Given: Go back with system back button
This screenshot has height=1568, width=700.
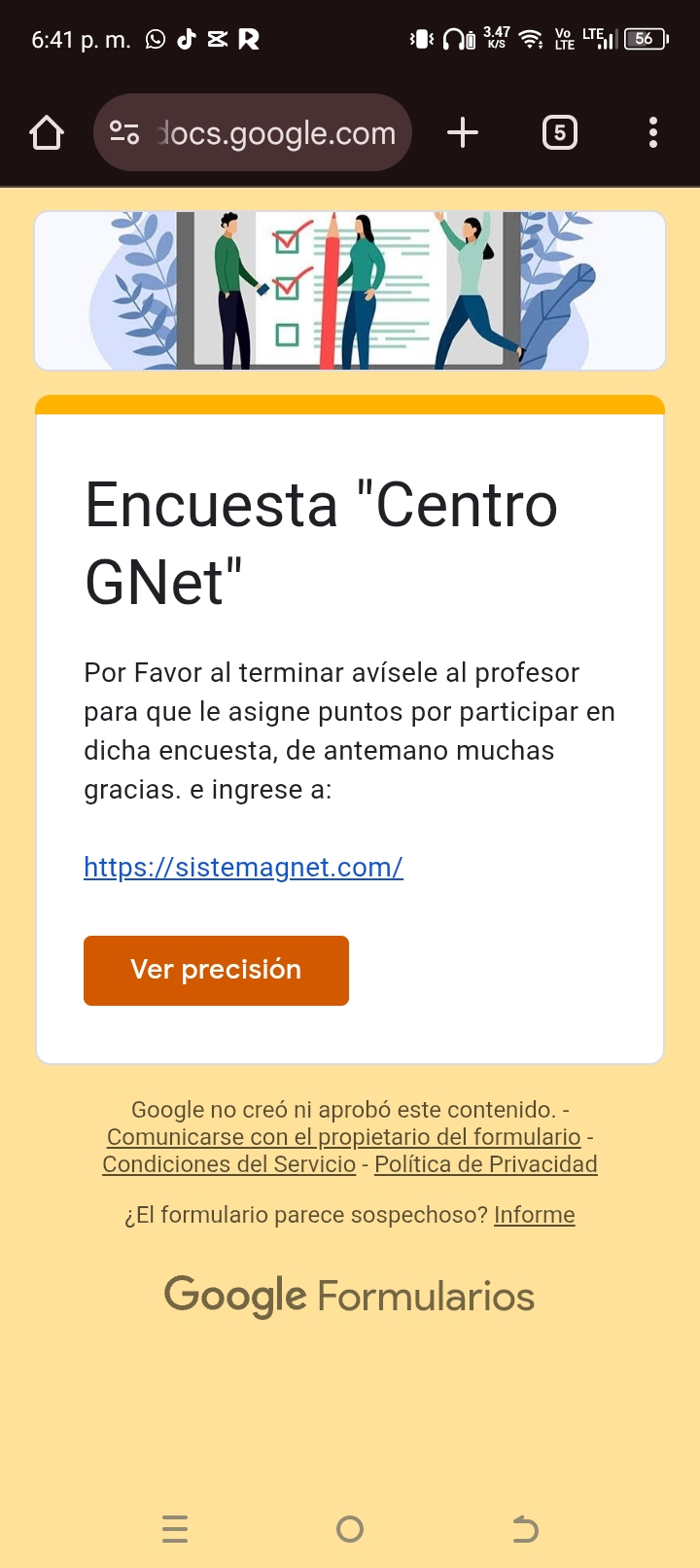Looking at the screenshot, I should click(525, 1529).
